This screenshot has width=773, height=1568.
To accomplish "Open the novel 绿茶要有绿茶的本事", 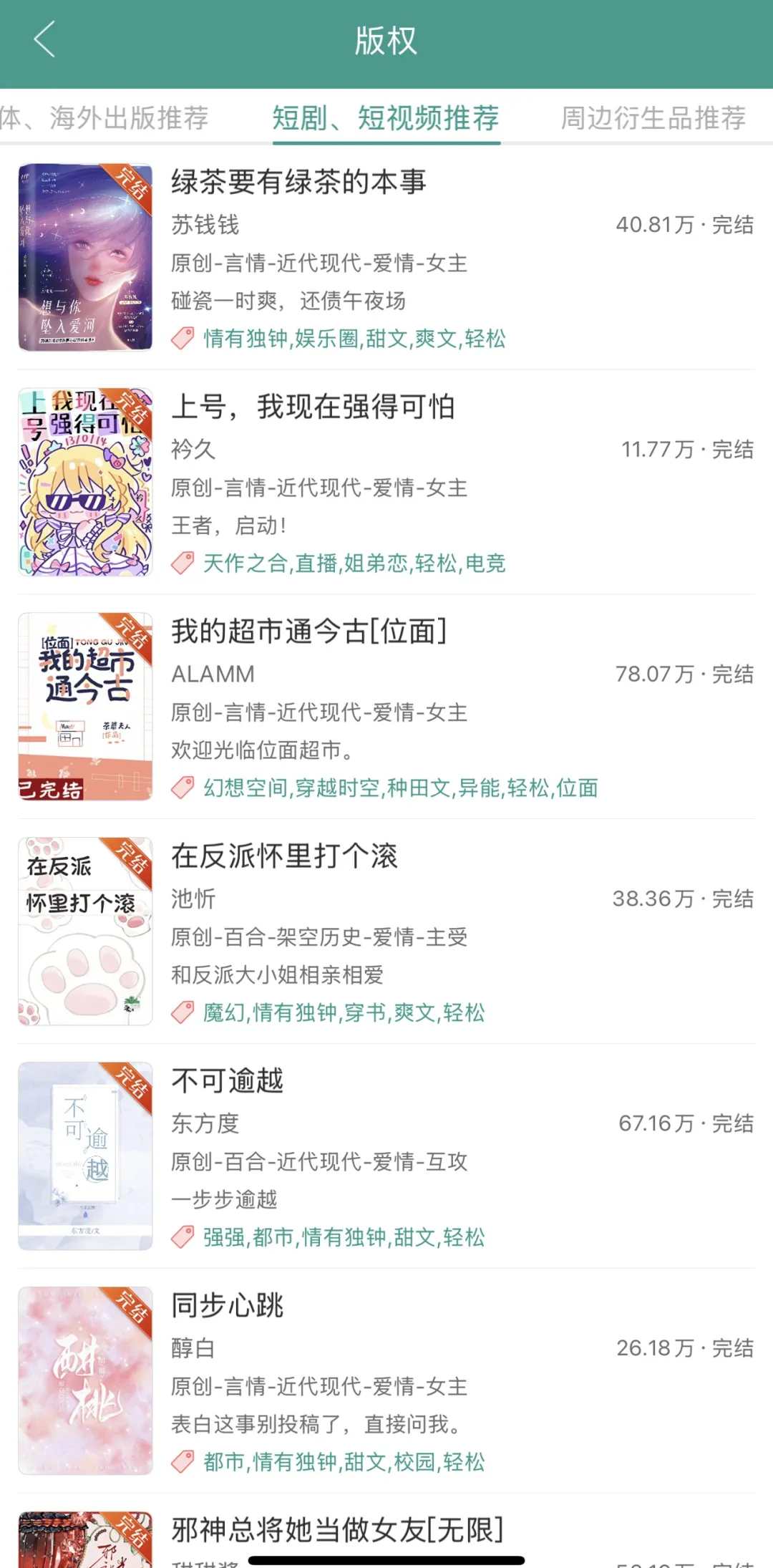I will (x=298, y=183).
